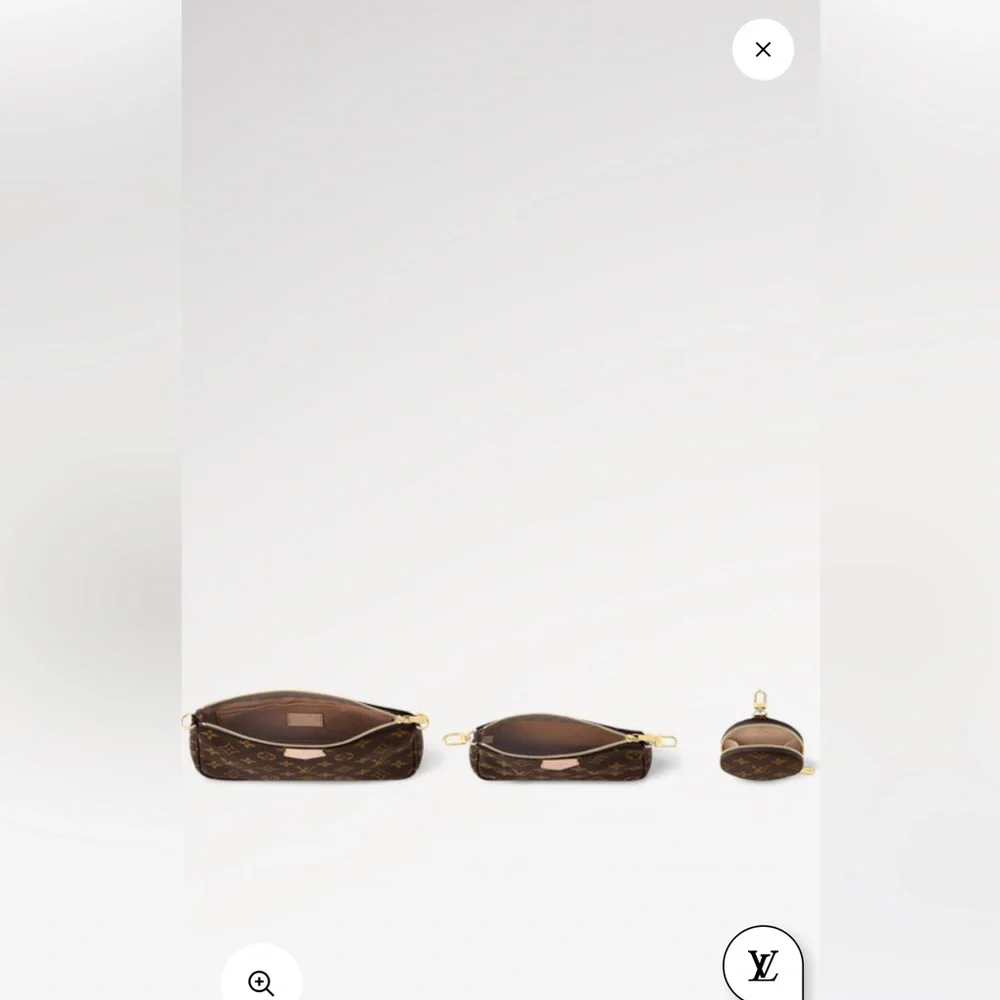Open the round LV floating button
This screenshot has width=1000, height=1000.
pyautogui.click(x=763, y=966)
